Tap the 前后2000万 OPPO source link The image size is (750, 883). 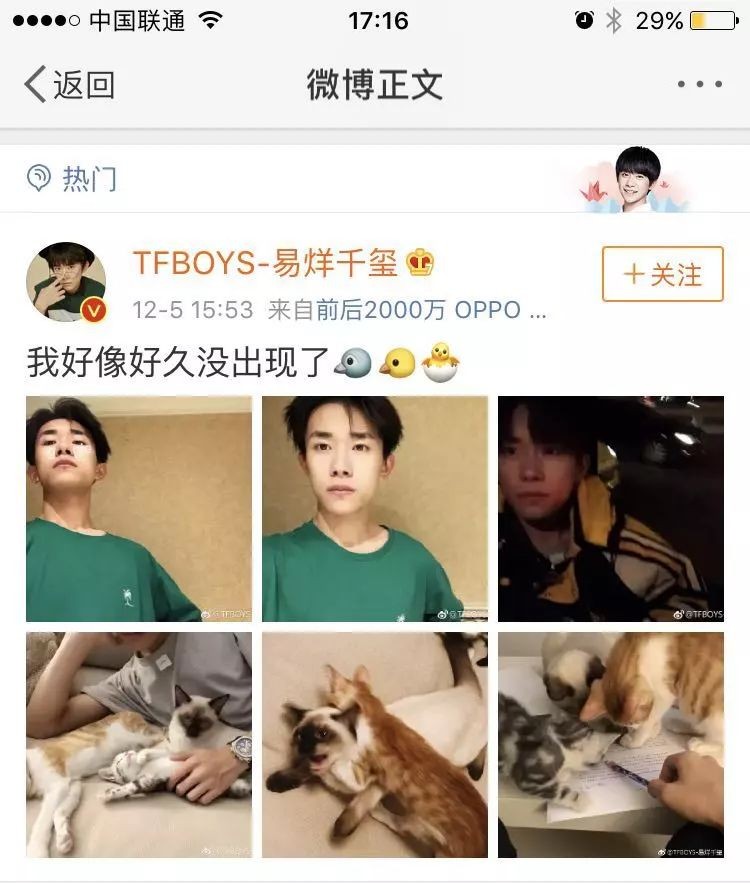click(420, 310)
